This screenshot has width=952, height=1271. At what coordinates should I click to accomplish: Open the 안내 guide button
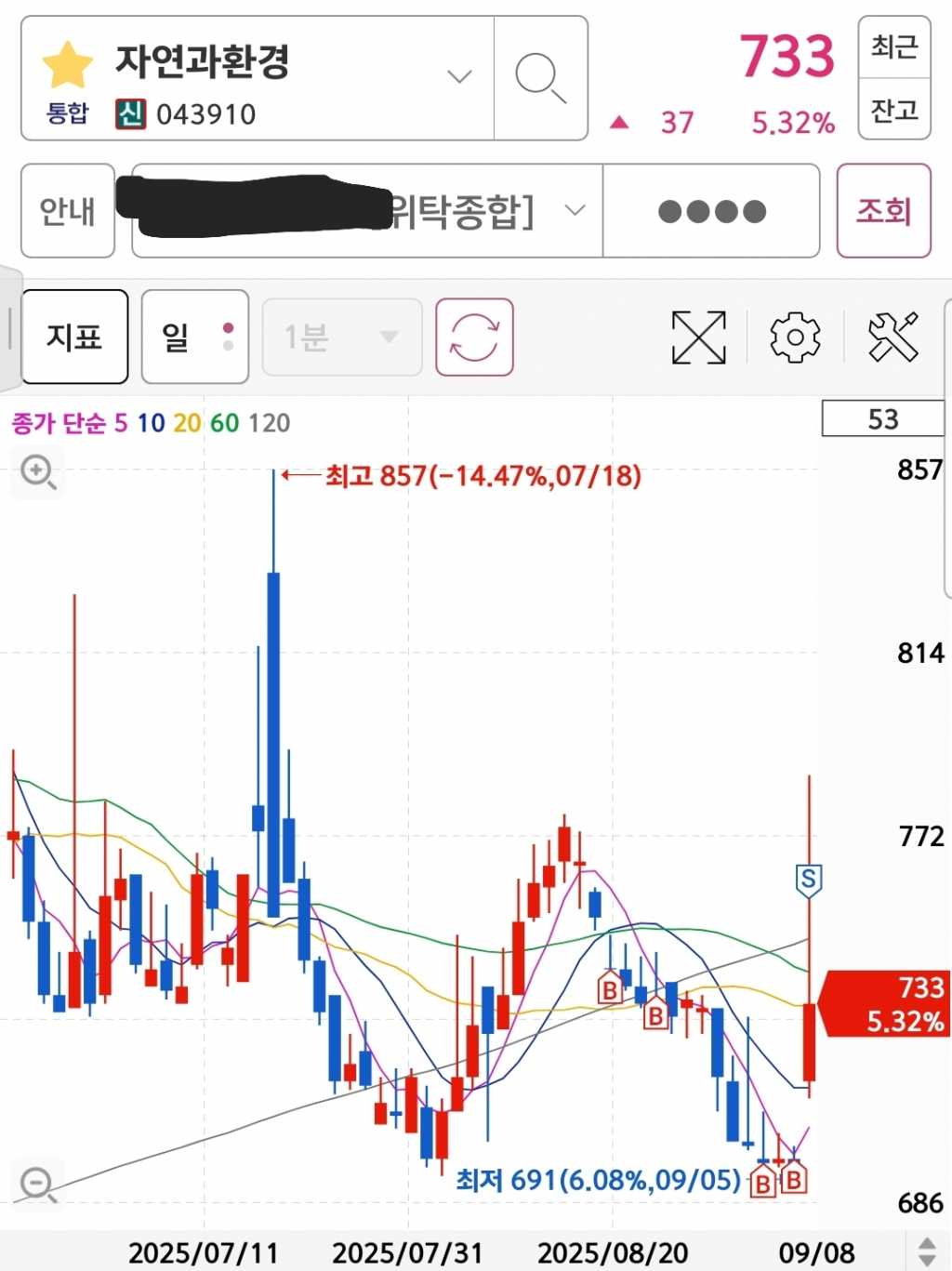pos(68,211)
